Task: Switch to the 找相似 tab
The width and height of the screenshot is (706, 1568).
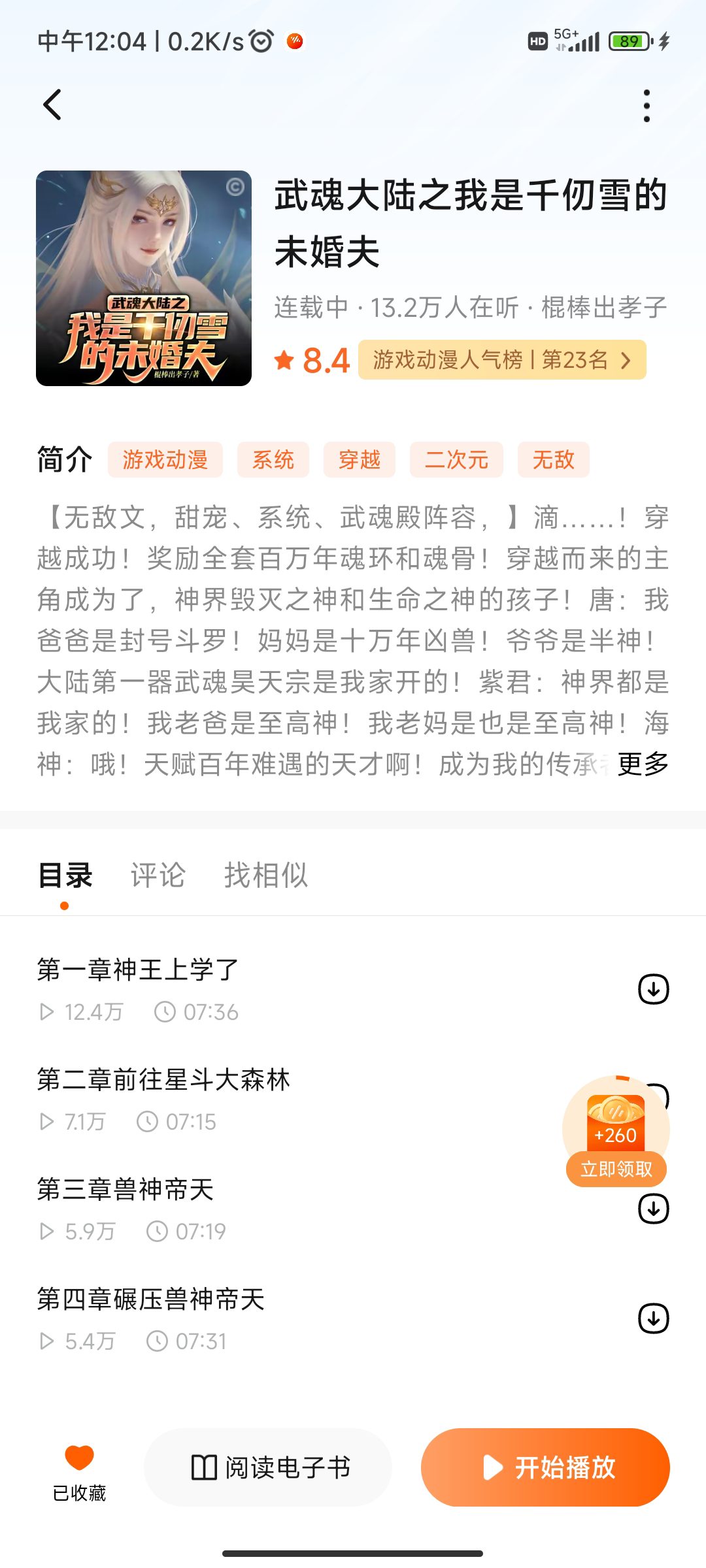Action: [x=265, y=875]
